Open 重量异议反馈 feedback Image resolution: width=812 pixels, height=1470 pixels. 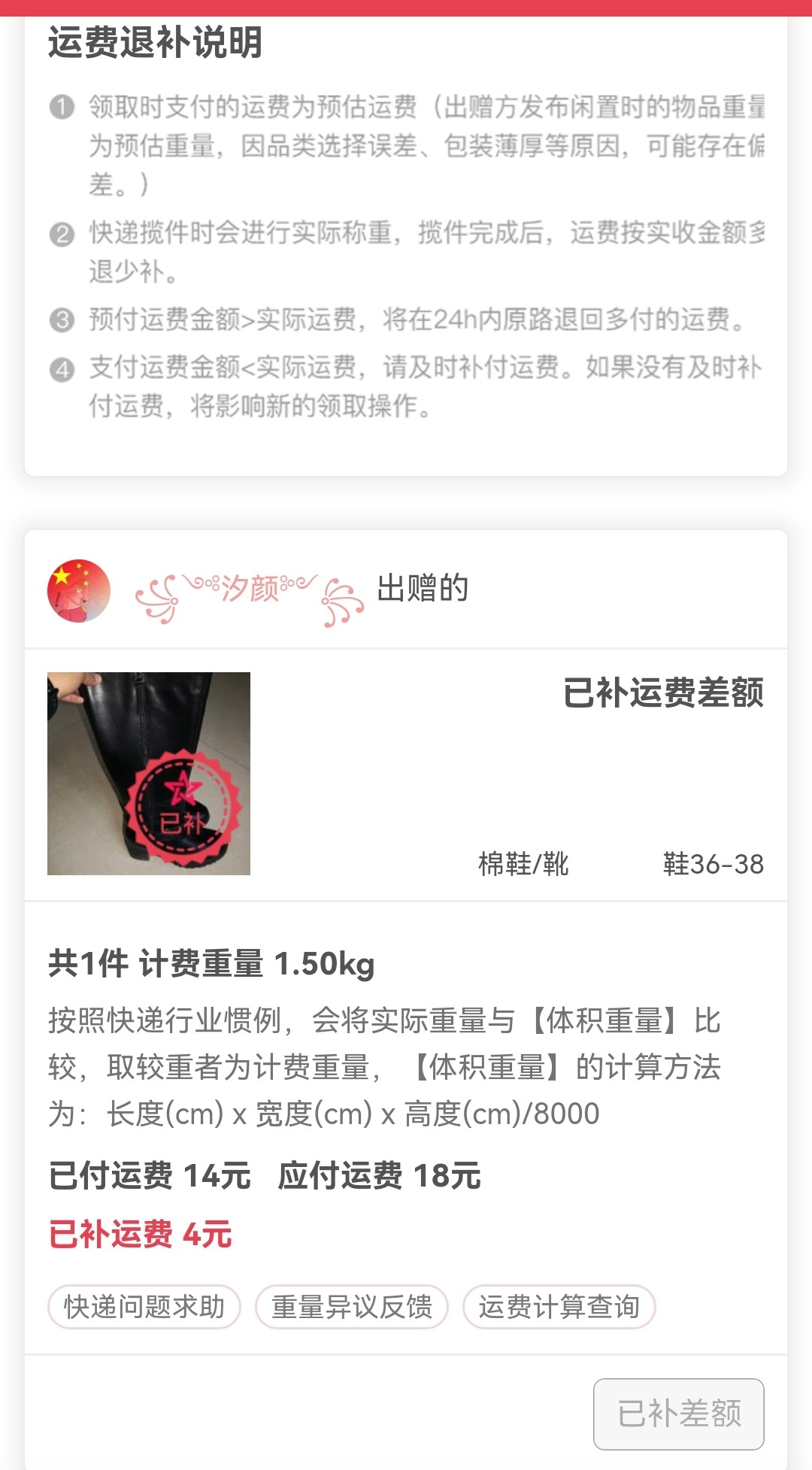(x=352, y=1307)
